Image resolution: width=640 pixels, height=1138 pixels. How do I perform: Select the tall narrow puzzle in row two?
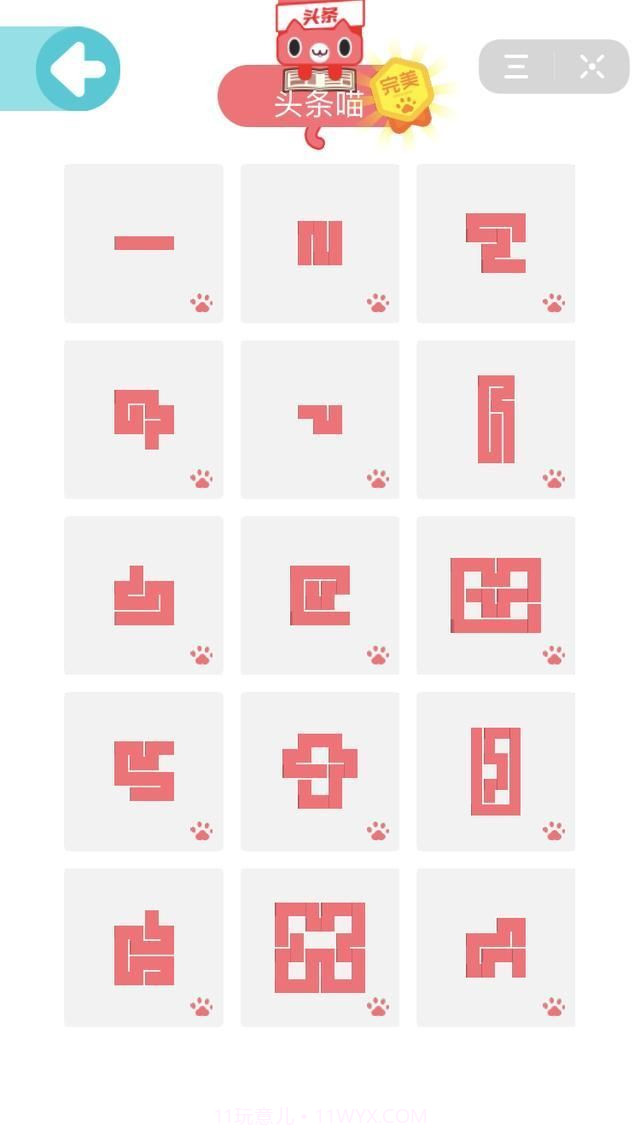[x=496, y=419]
